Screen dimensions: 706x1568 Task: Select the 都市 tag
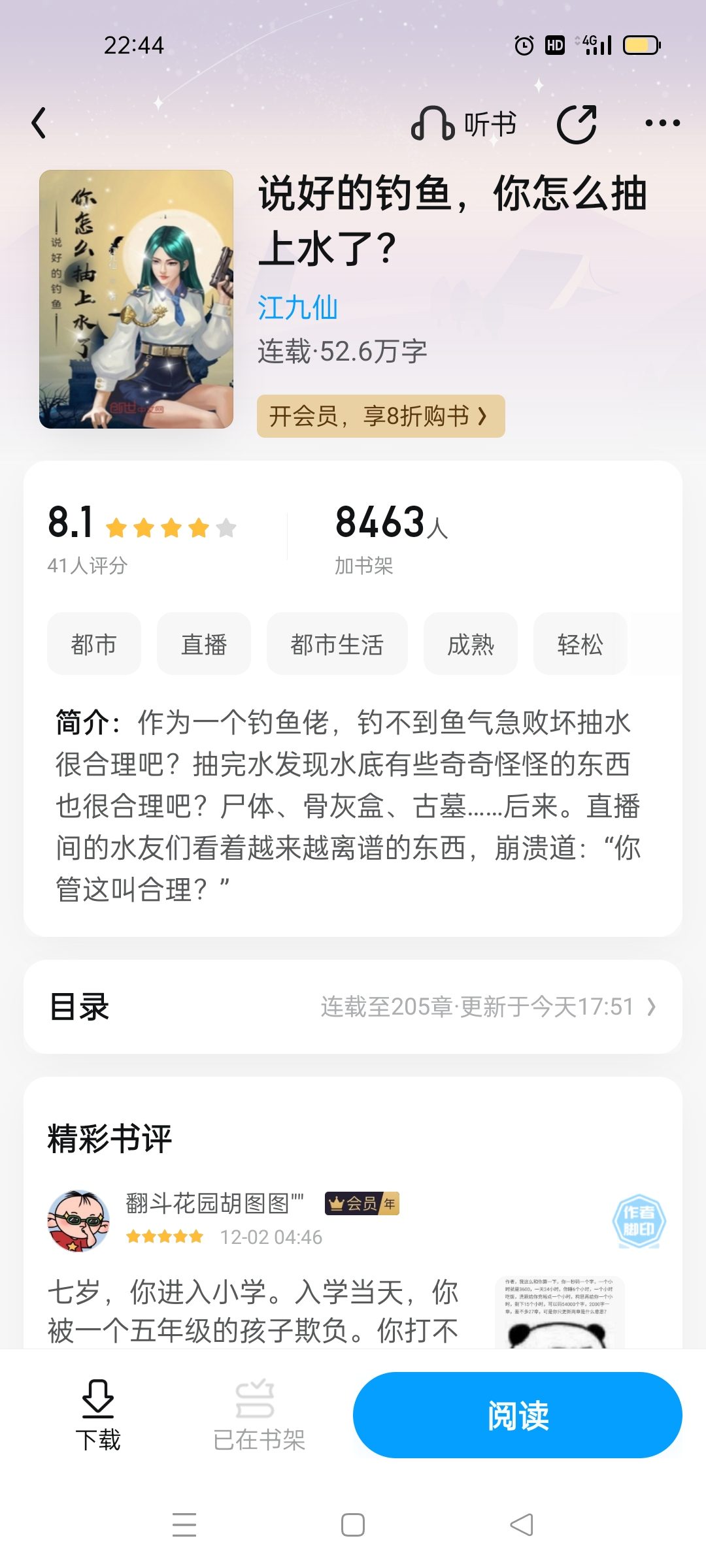coord(93,644)
